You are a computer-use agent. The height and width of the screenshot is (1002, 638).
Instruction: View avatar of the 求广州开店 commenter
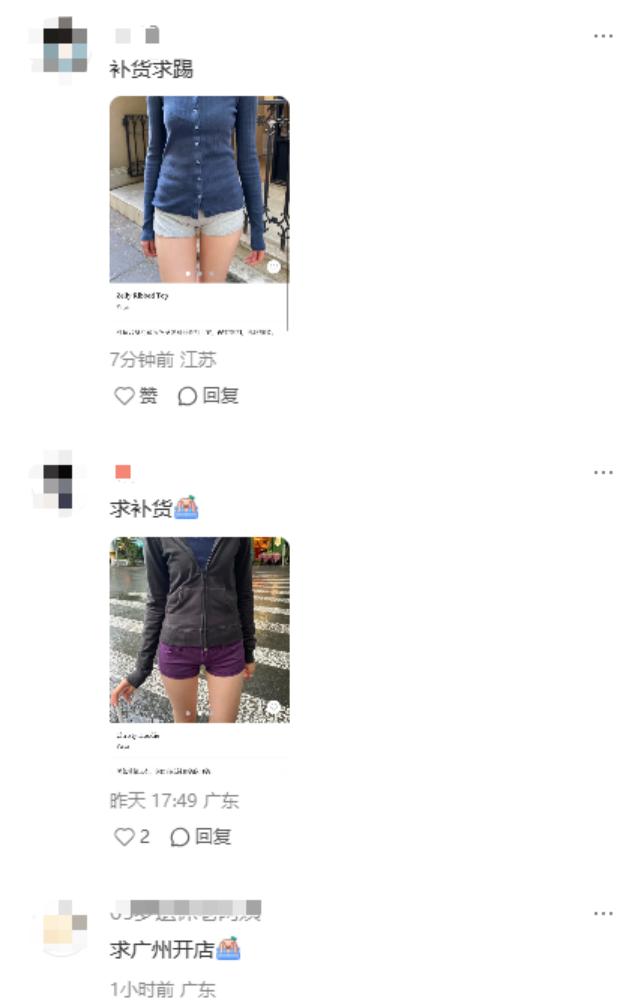point(61,928)
